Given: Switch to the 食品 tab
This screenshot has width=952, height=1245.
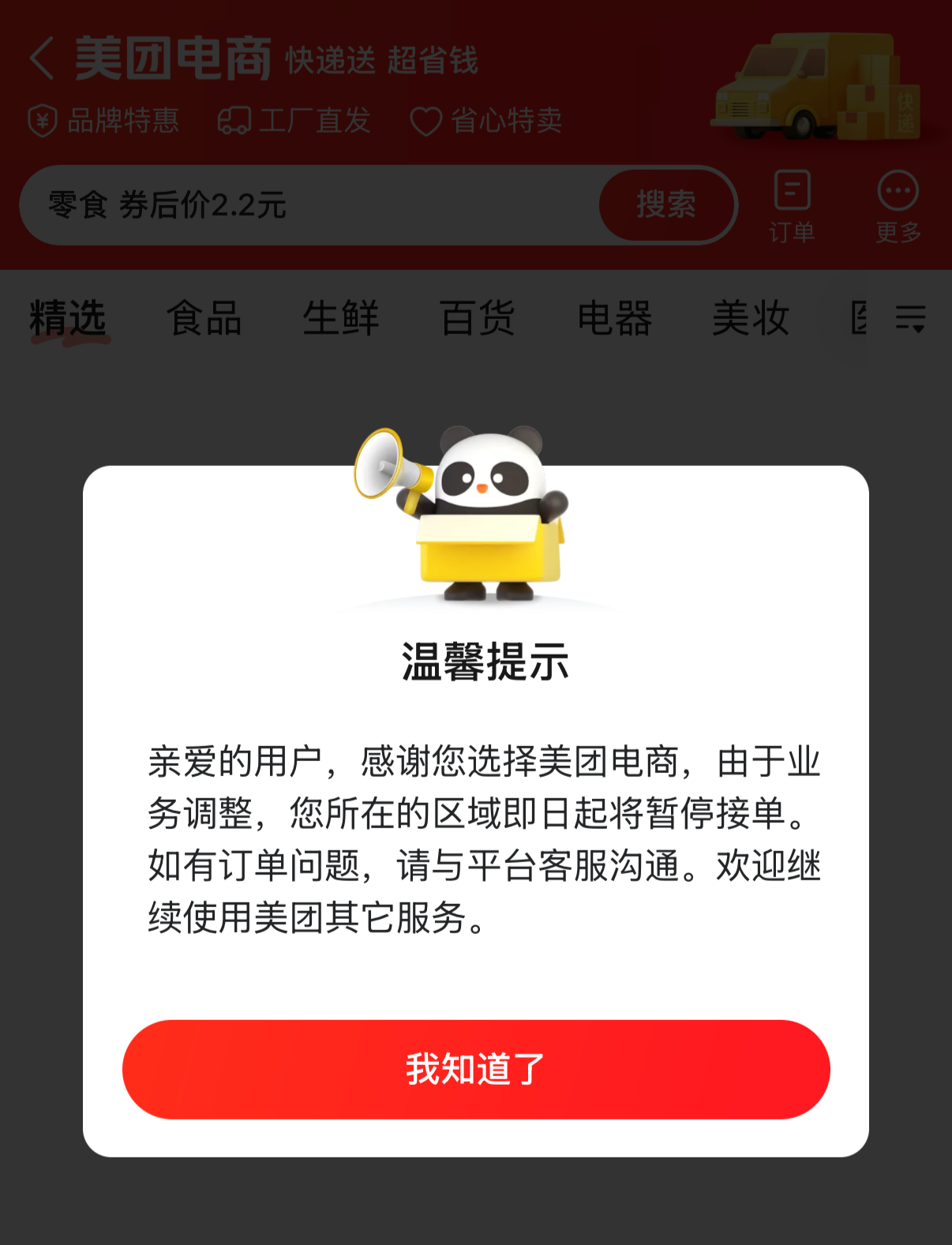Looking at the screenshot, I should pyautogui.click(x=204, y=318).
